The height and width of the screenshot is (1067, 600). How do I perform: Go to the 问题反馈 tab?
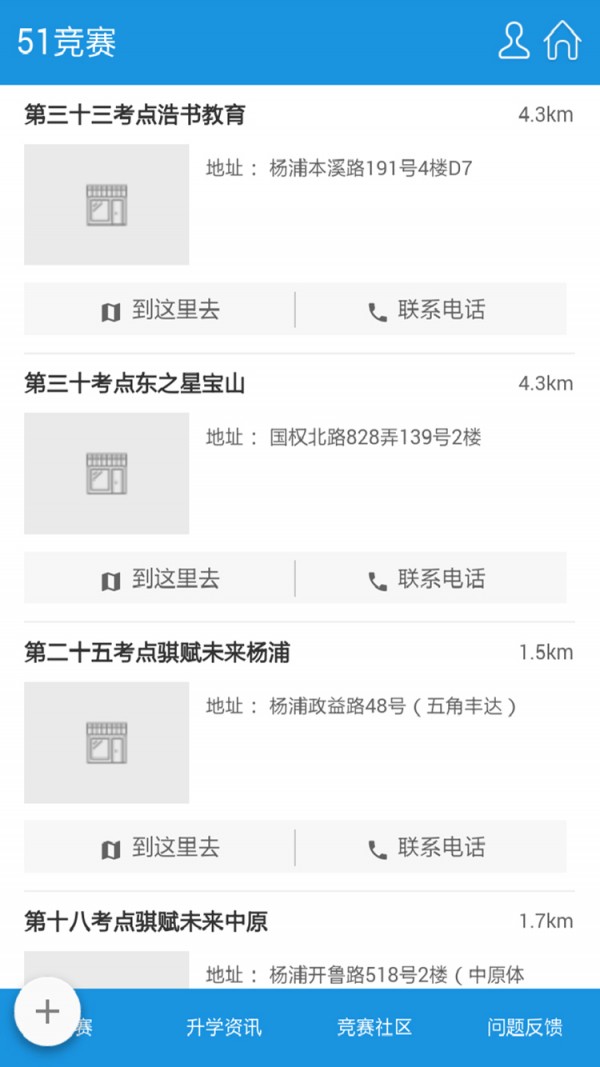524,1027
